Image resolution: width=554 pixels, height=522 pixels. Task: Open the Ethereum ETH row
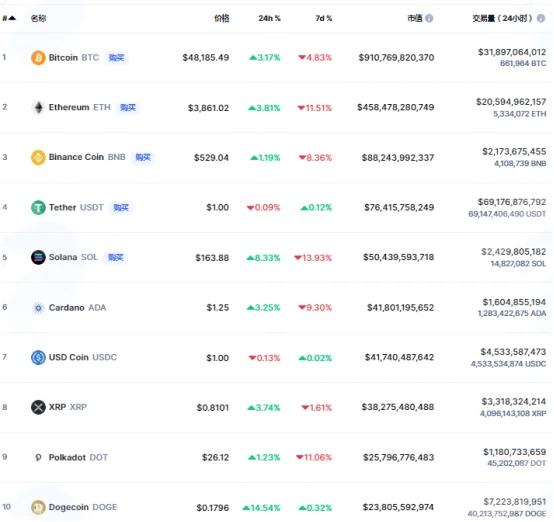click(276, 108)
